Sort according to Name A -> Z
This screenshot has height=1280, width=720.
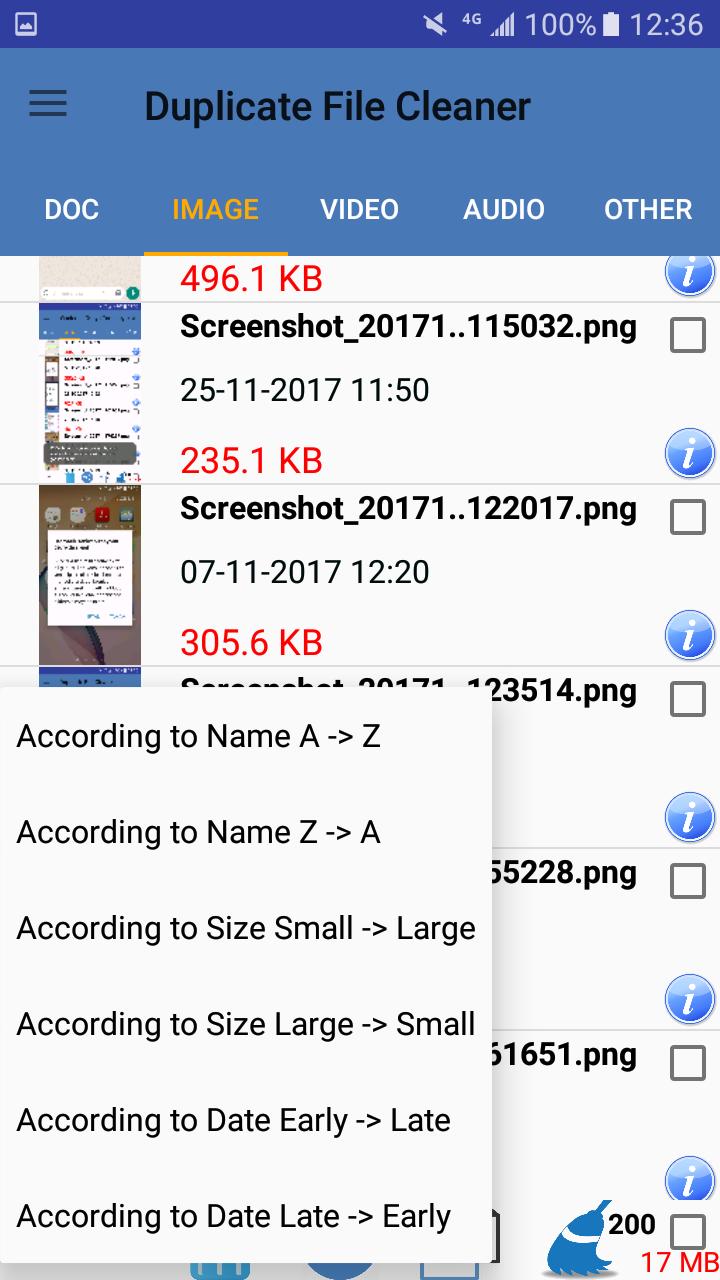coord(199,736)
